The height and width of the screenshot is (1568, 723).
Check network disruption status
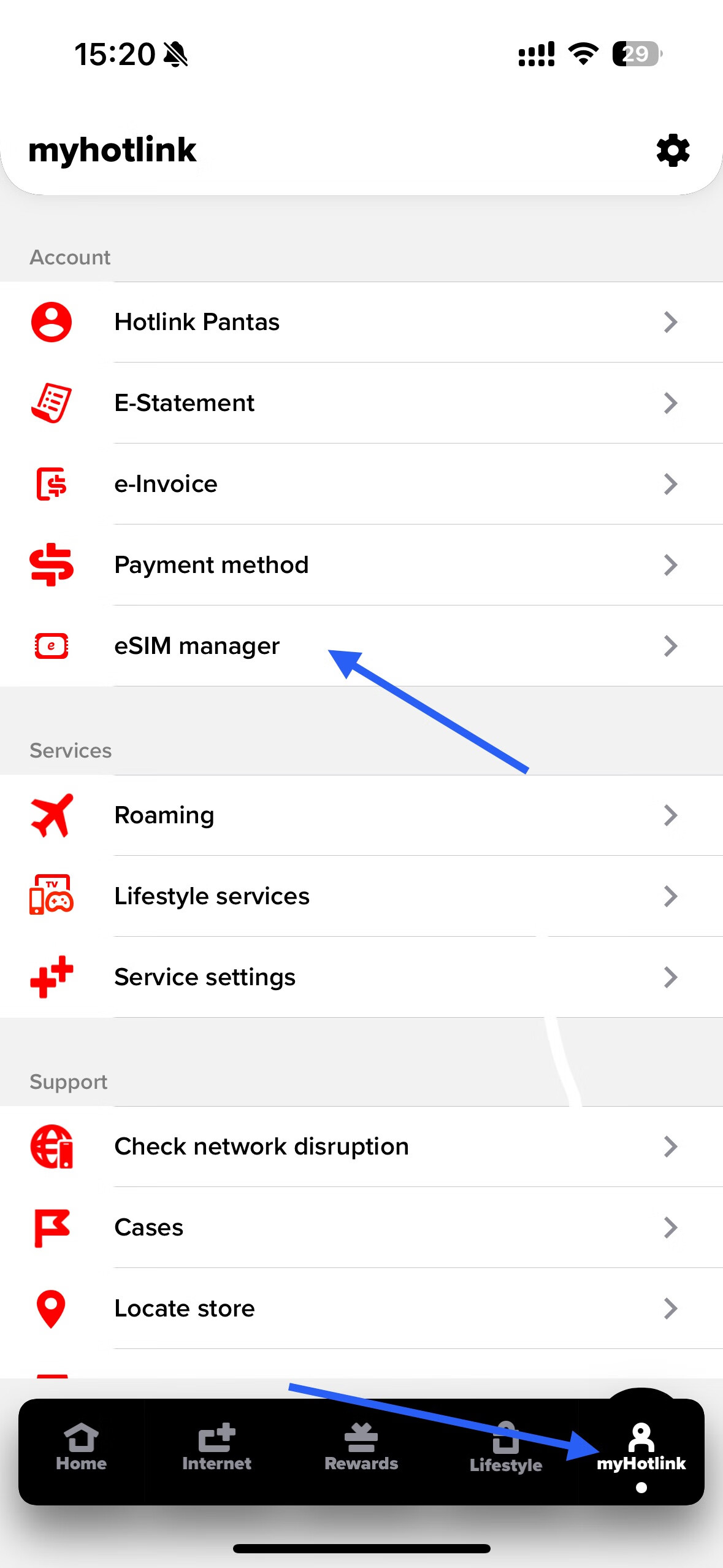click(x=361, y=1147)
